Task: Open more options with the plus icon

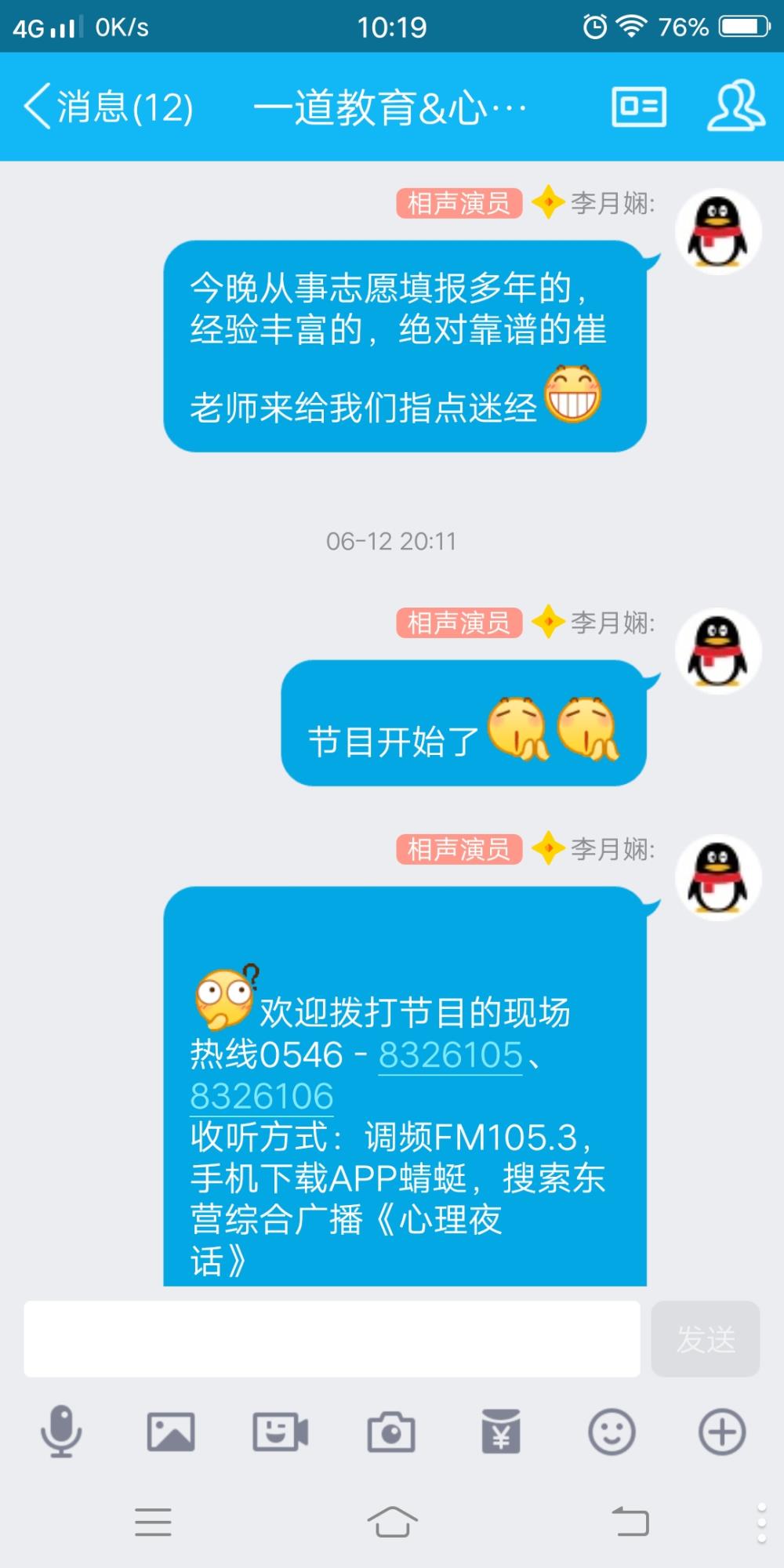Action: pos(722,1432)
